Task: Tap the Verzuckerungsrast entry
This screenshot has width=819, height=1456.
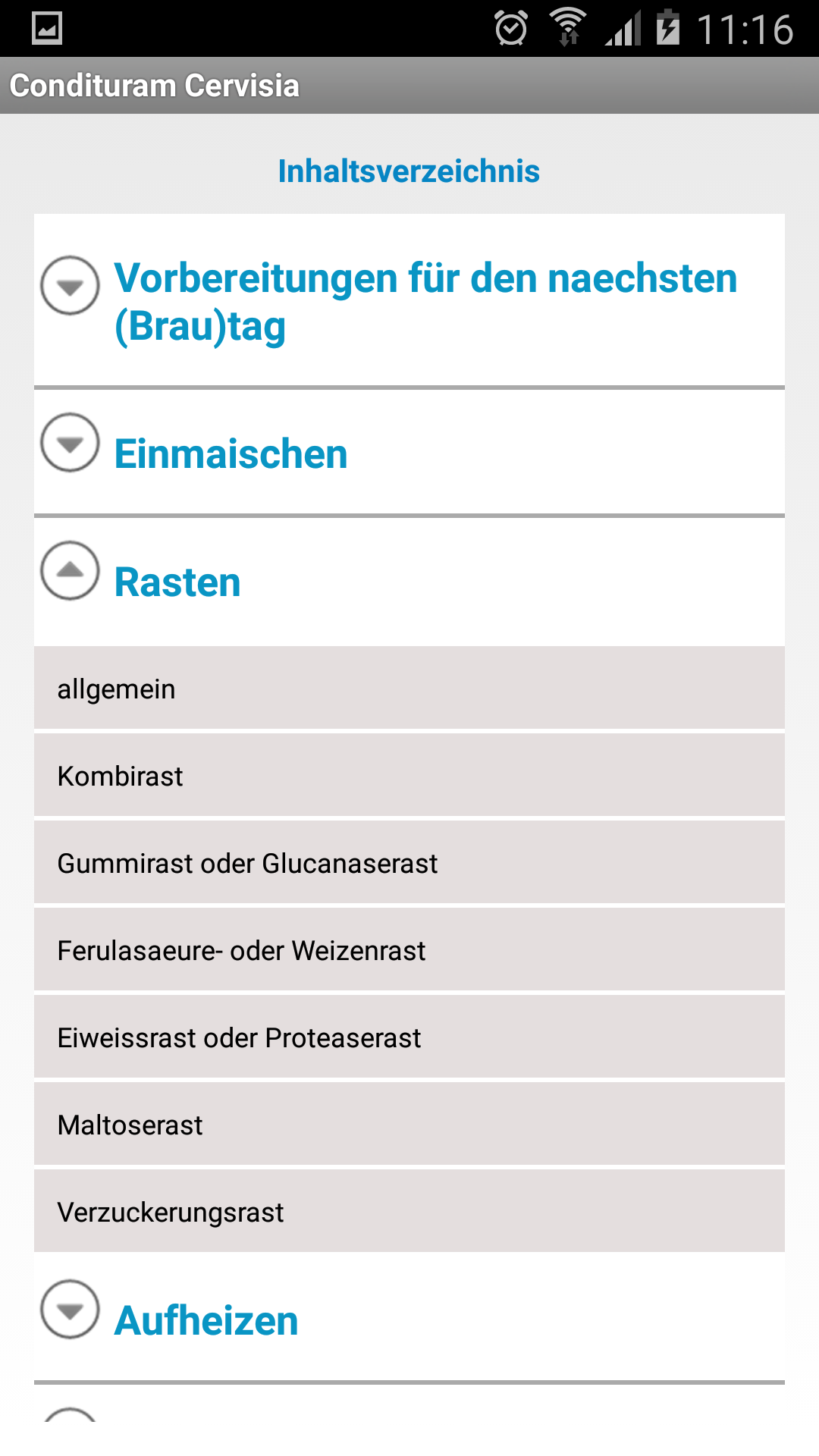Action: [x=409, y=1212]
